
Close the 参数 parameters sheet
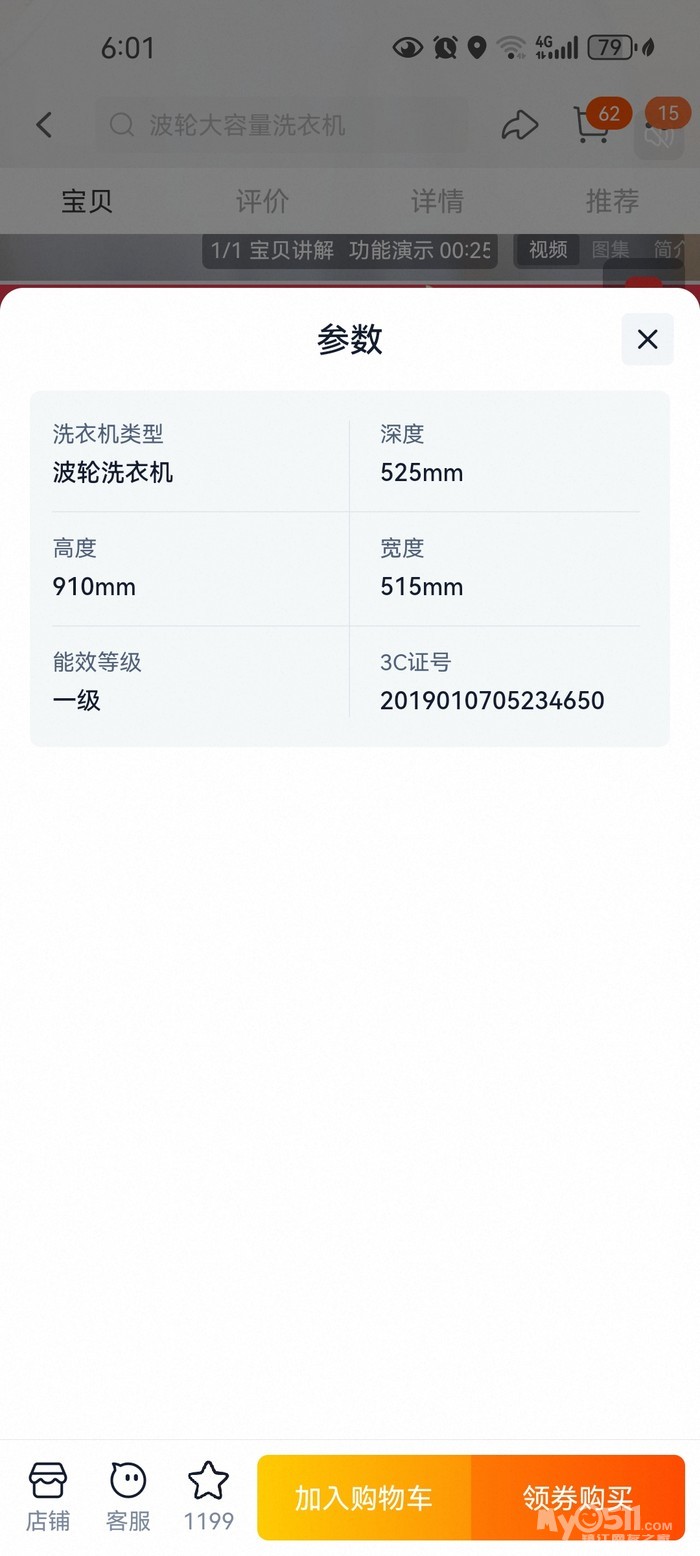pyautogui.click(x=647, y=339)
